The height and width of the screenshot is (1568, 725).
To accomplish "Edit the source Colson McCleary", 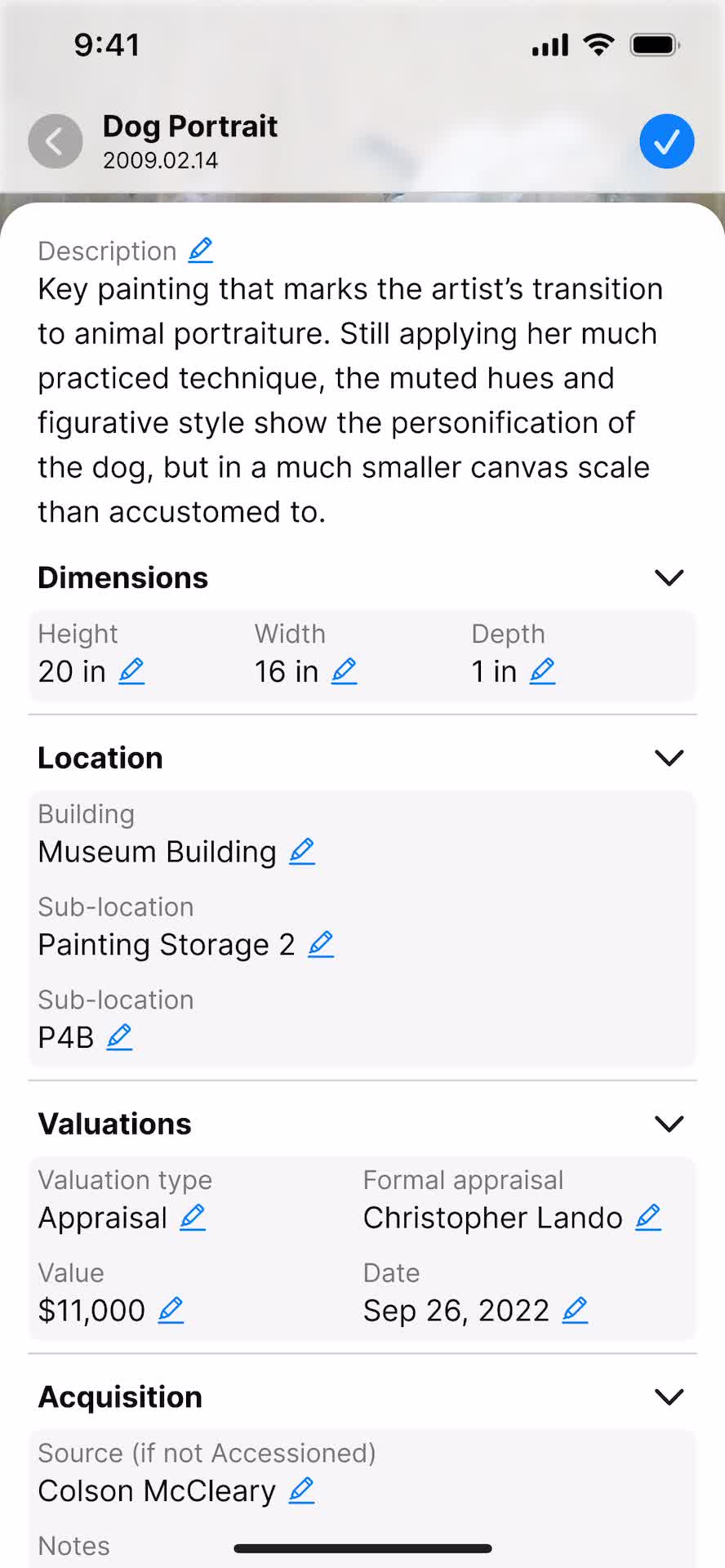I will [x=302, y=1491].
